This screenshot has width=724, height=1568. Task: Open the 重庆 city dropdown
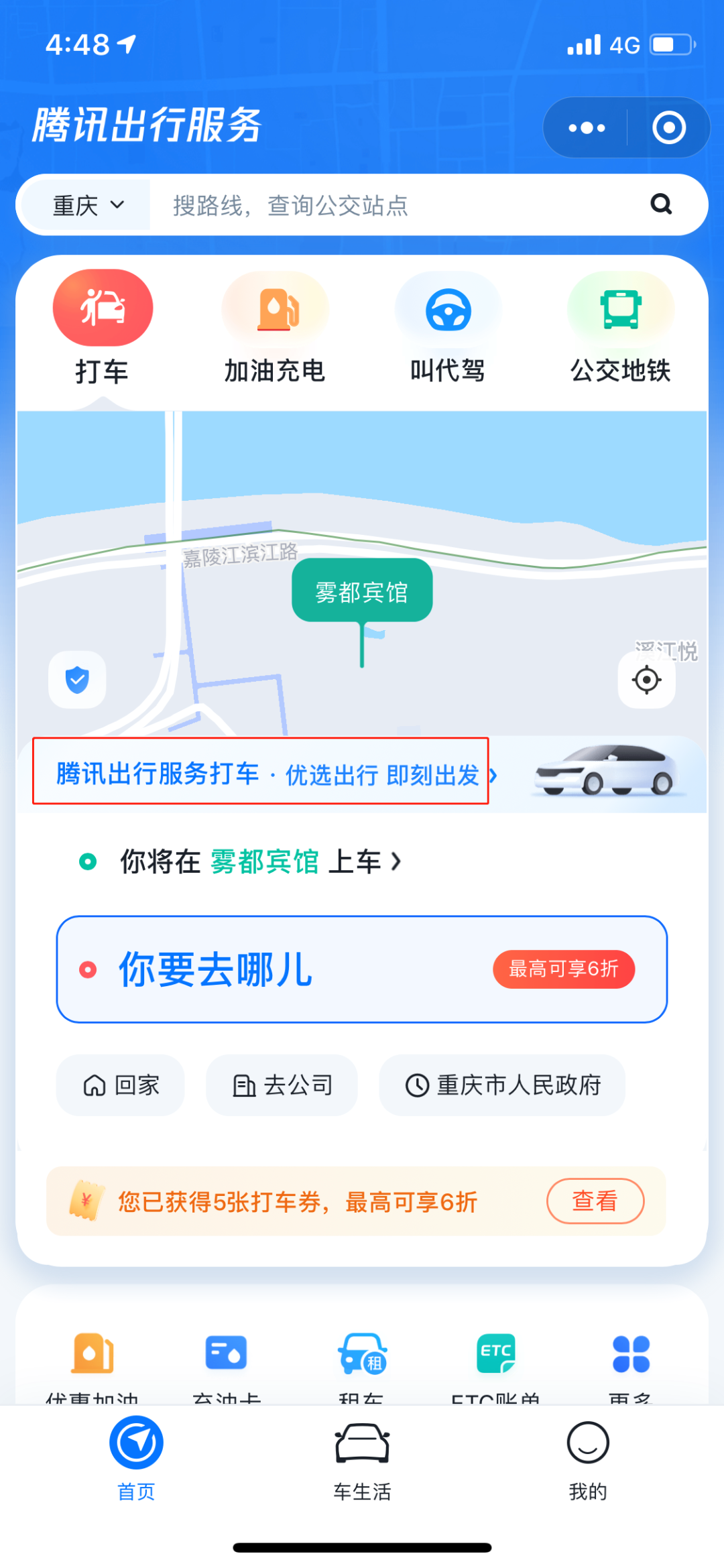point(88,205)
